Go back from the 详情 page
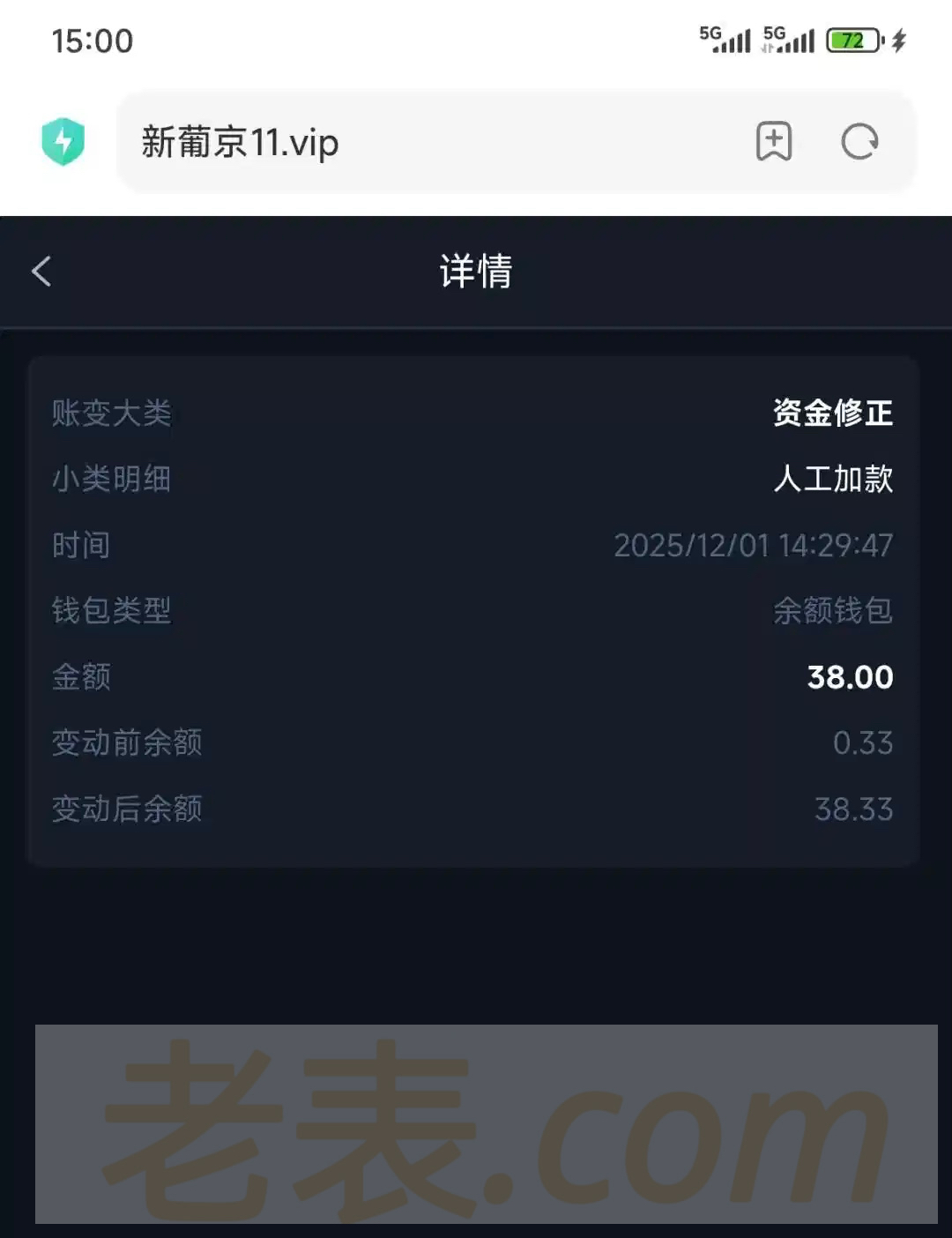This screenshot has height=1238, width=952. [41, 272]
